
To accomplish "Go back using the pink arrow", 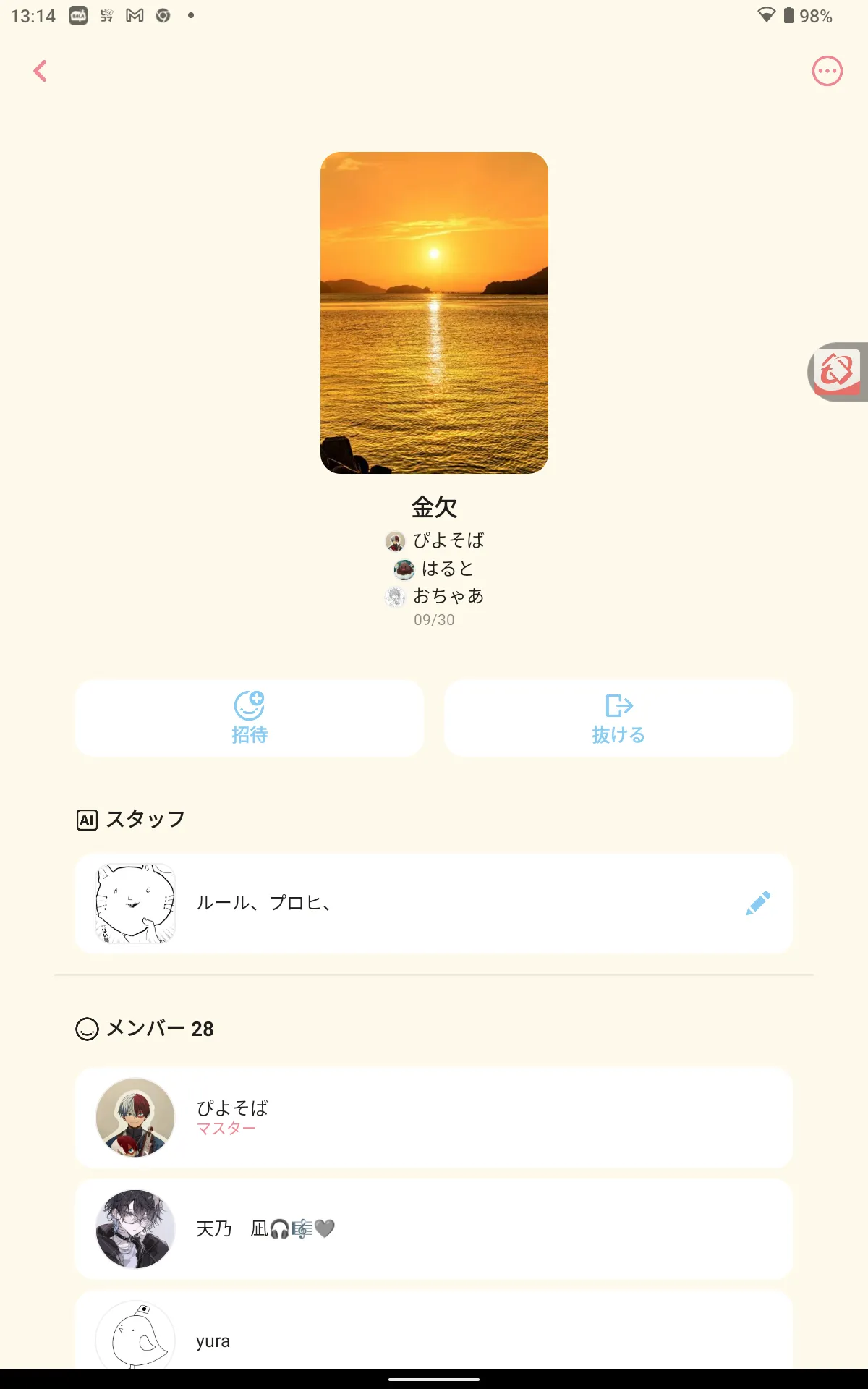I will [x=41, y=71].
